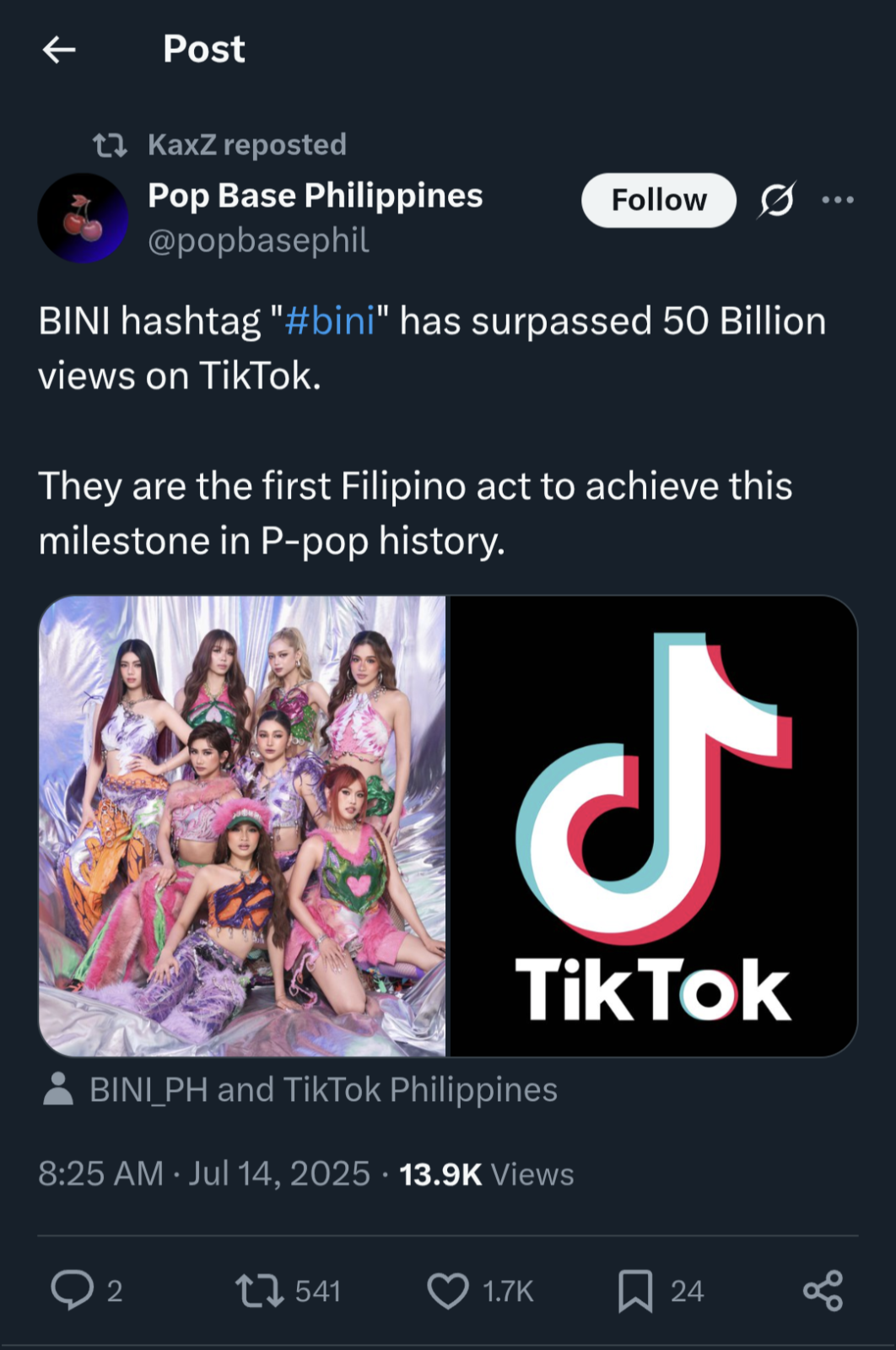The image size is (896, 1350).
Task: Open the #bini hashtag link
Action: (330, 321)
